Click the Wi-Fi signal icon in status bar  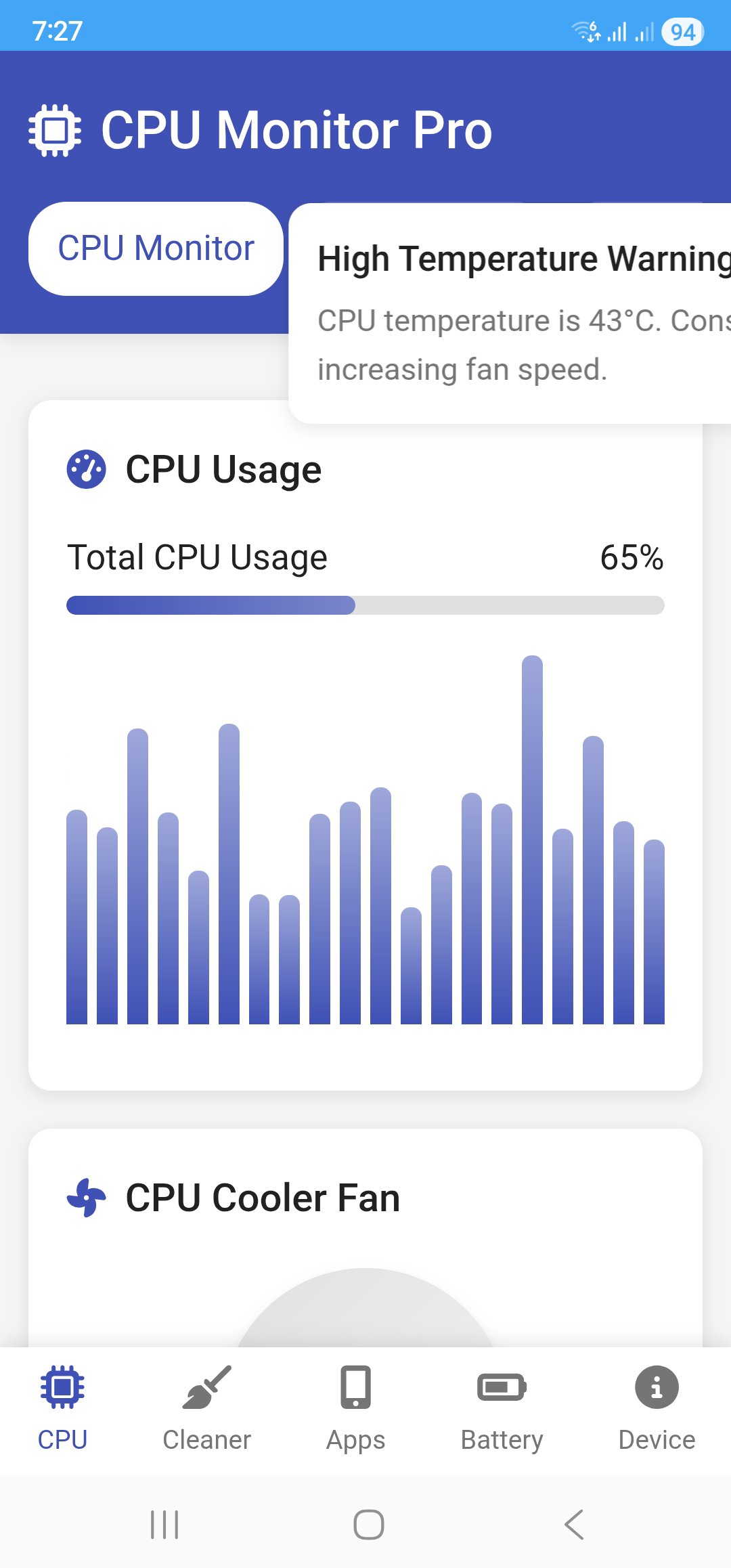tap(584, 30)
